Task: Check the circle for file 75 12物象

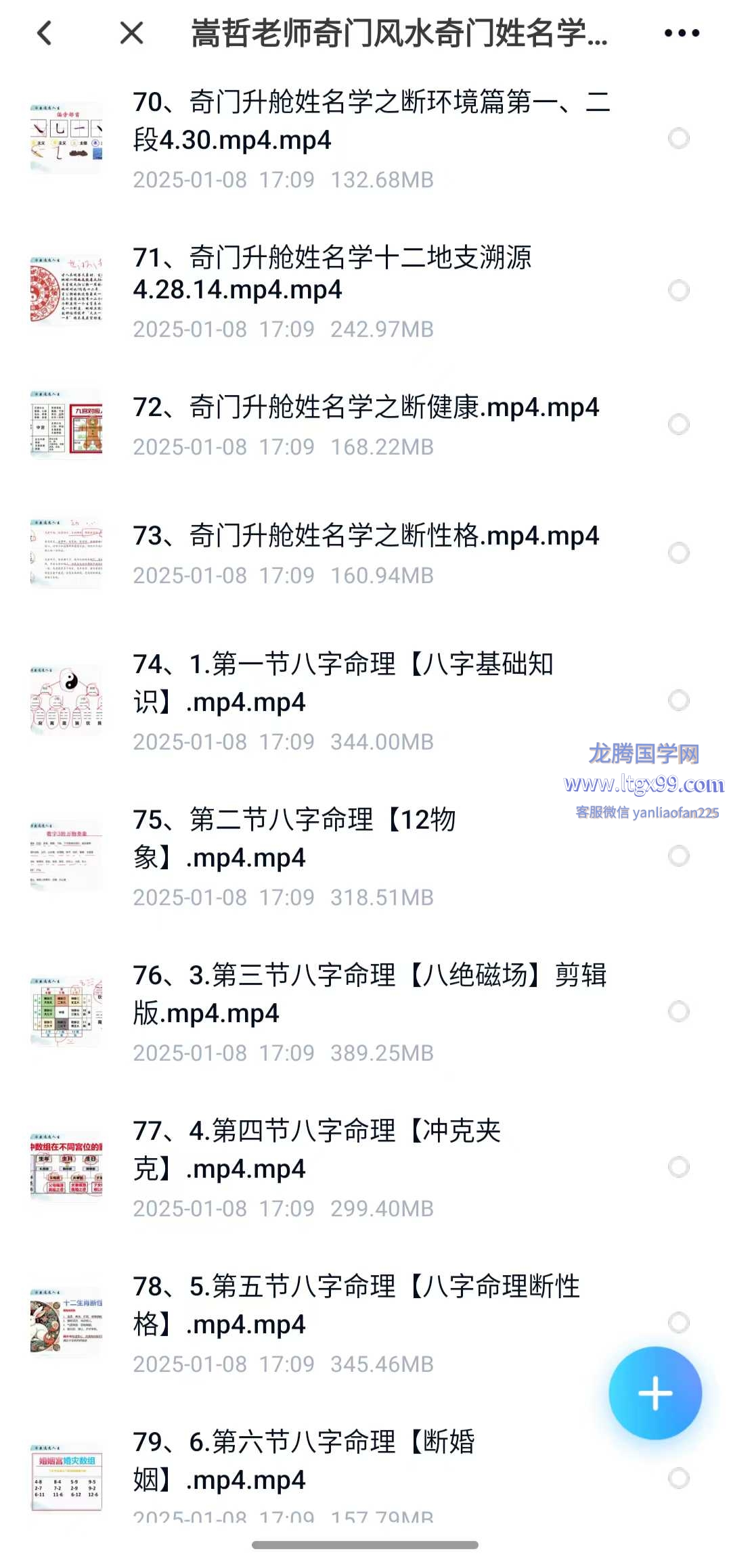Action: click(x=678, y=856)
